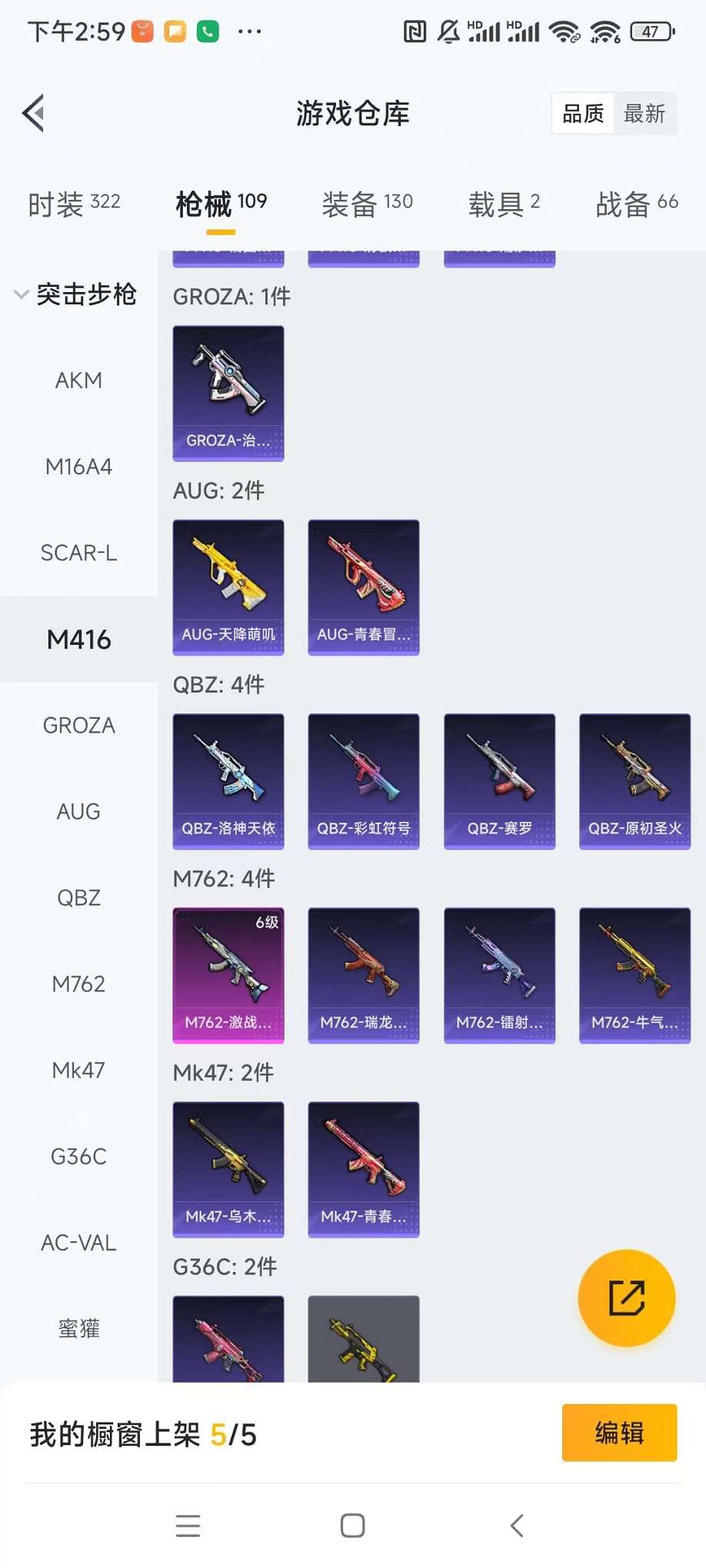Switch to the 载具 tab
Viewport: 706px width, 1568px height.
click(504, 204)
